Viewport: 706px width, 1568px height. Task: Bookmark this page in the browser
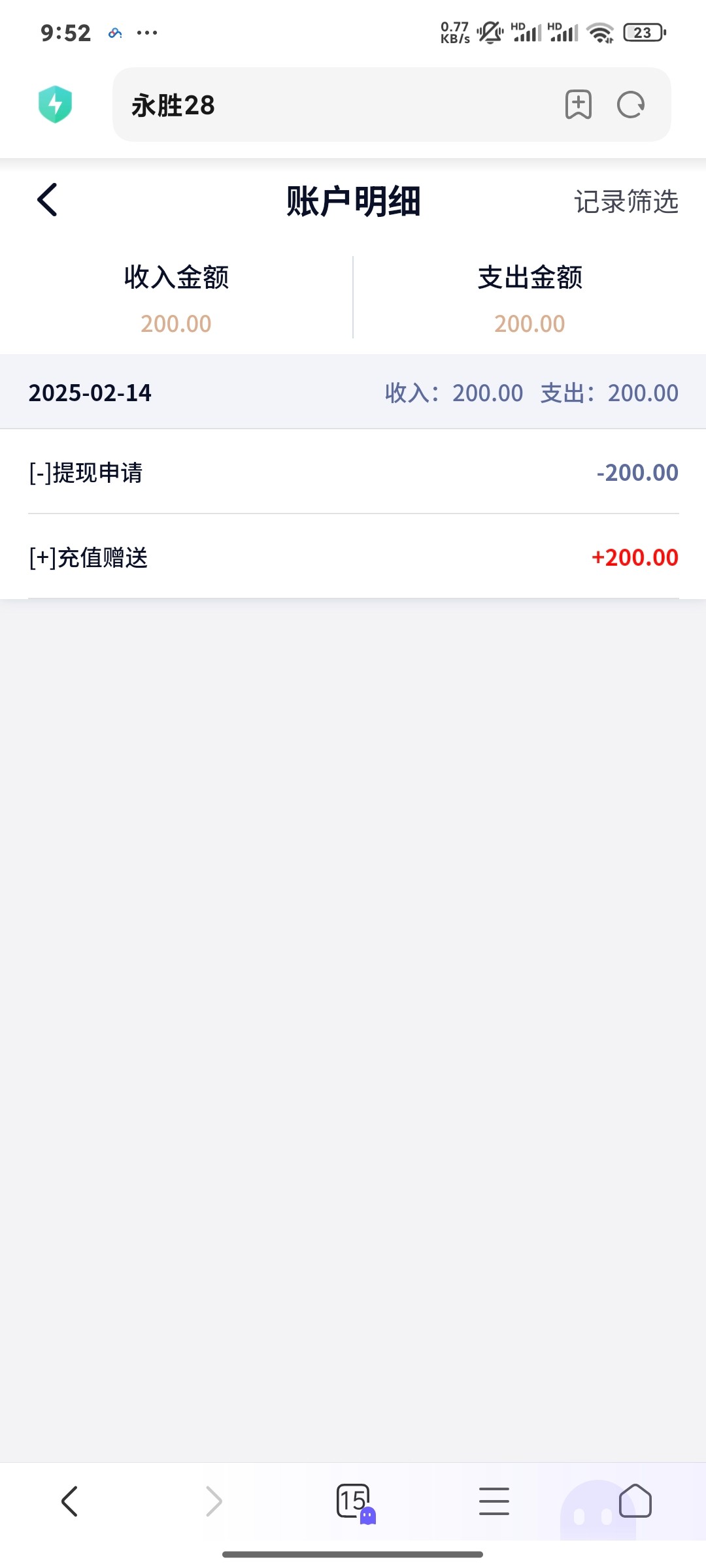pos(579,105)
